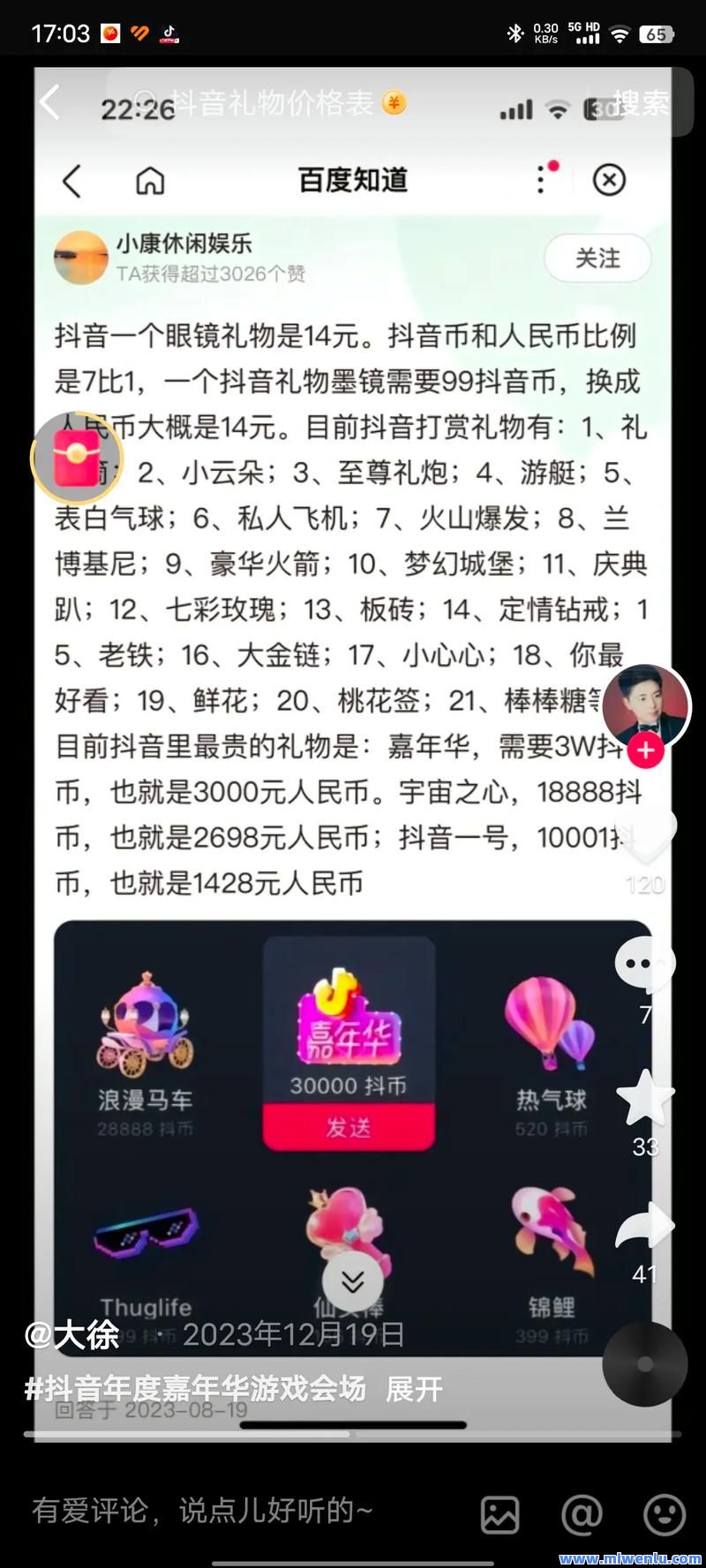
Task: Open the comments on this video
Action: [645, 964]
